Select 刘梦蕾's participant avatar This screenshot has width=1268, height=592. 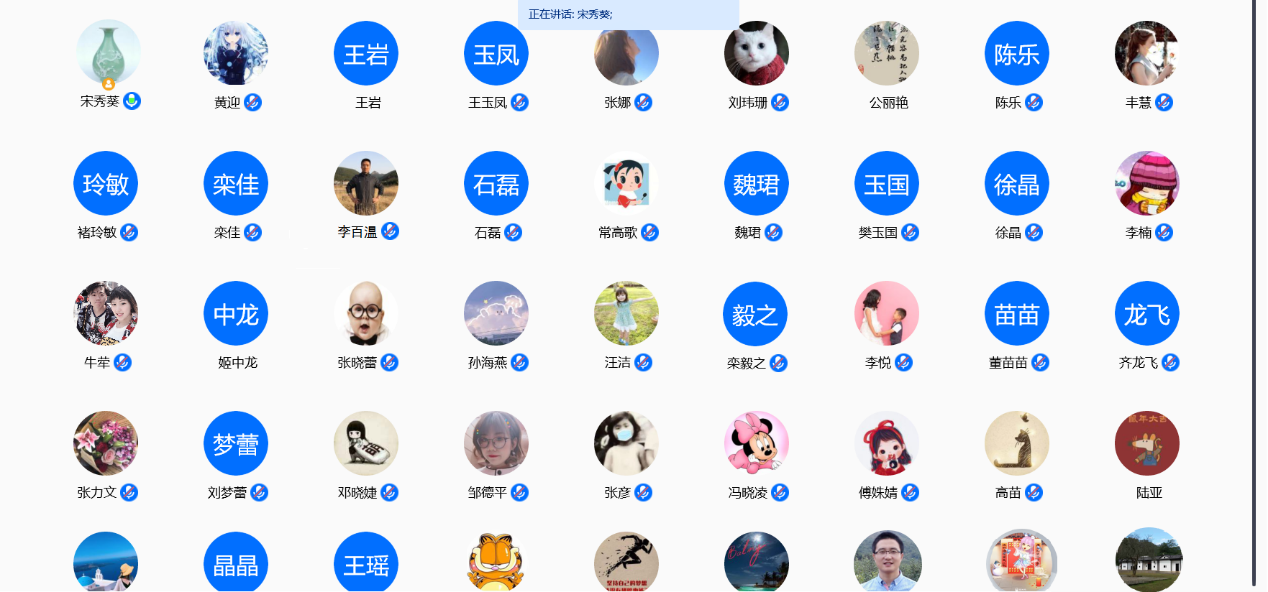pyautogui.click(x=236, y=443)
